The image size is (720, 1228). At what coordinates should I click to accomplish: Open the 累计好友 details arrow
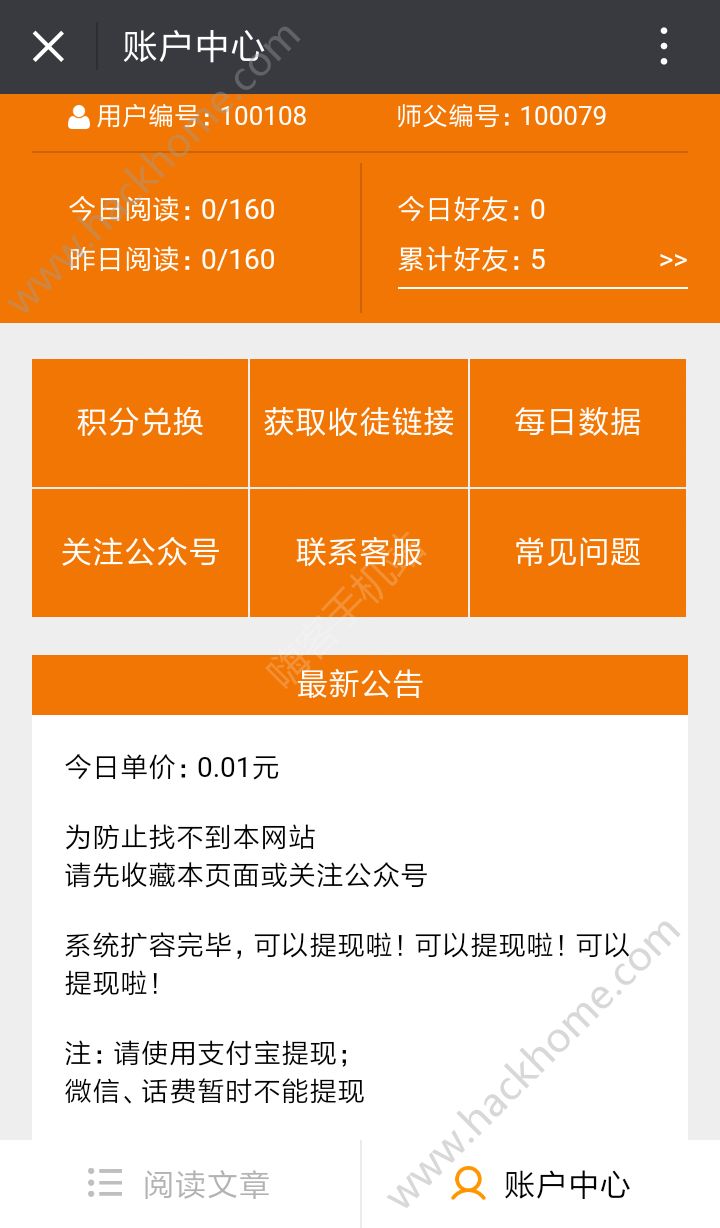[673, 260]
